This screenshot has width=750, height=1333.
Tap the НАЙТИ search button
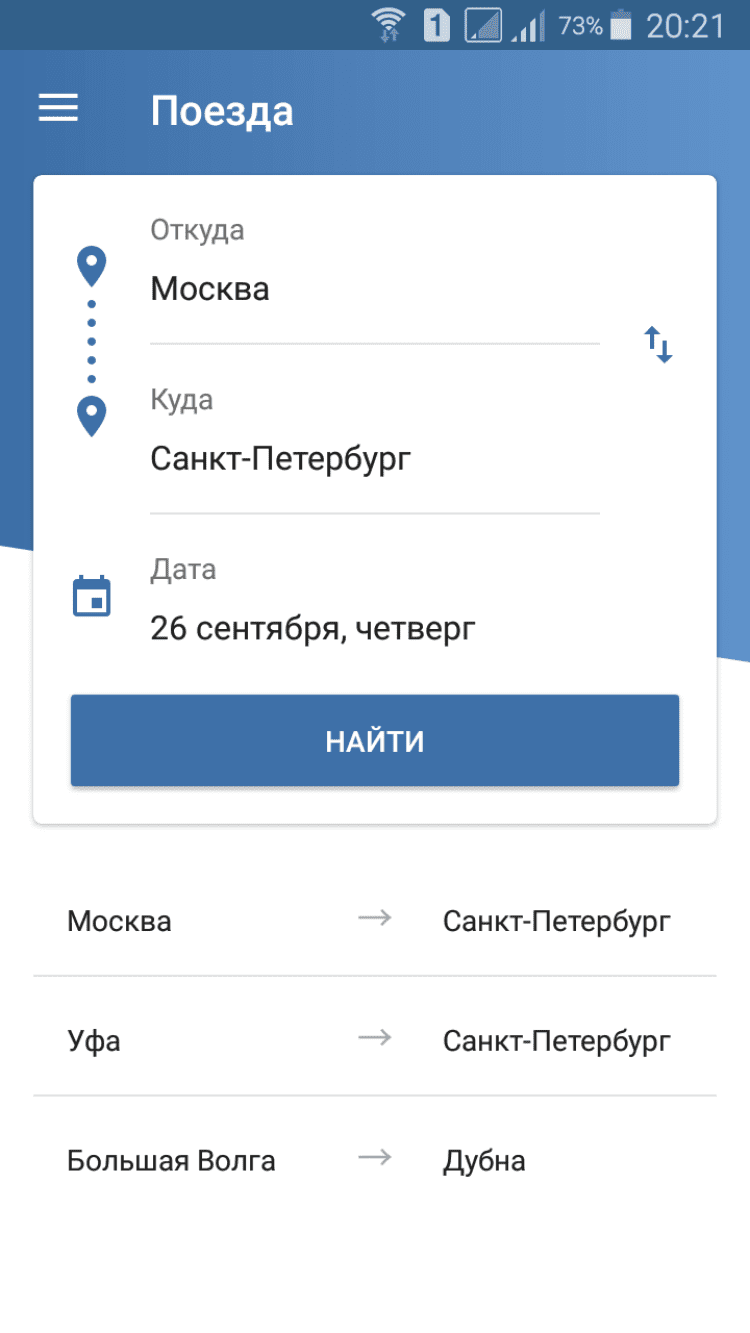[x=374, y=741]
